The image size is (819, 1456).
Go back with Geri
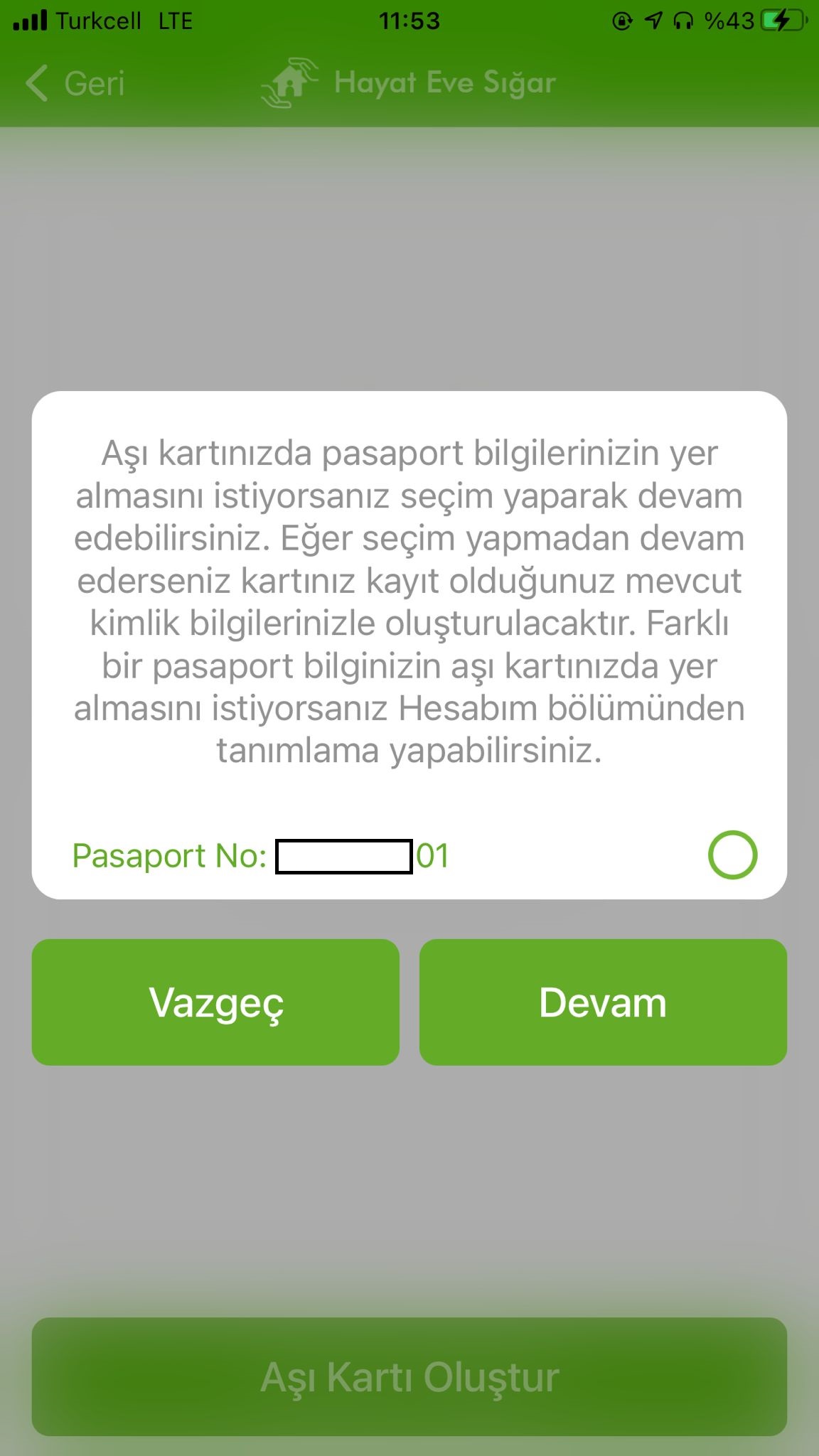click(x=75, y=83)
